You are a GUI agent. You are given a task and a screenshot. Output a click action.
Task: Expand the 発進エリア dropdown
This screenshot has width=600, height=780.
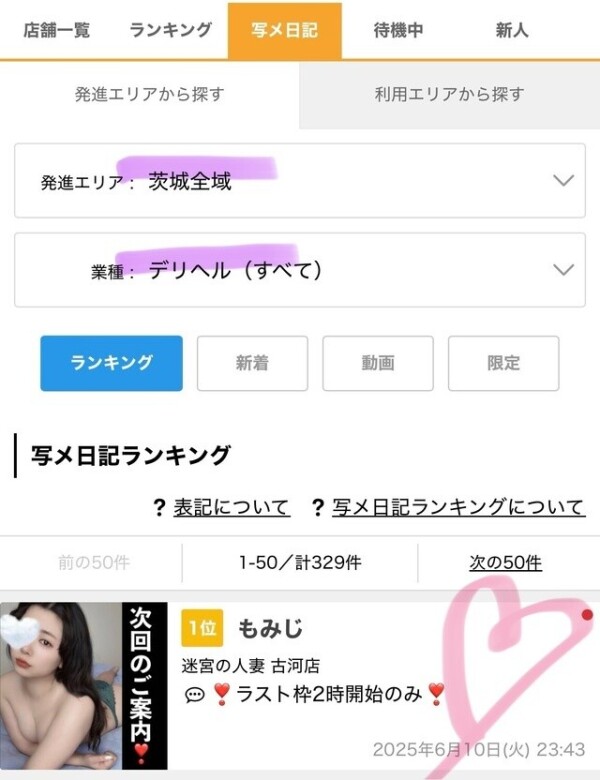[300, 181]
